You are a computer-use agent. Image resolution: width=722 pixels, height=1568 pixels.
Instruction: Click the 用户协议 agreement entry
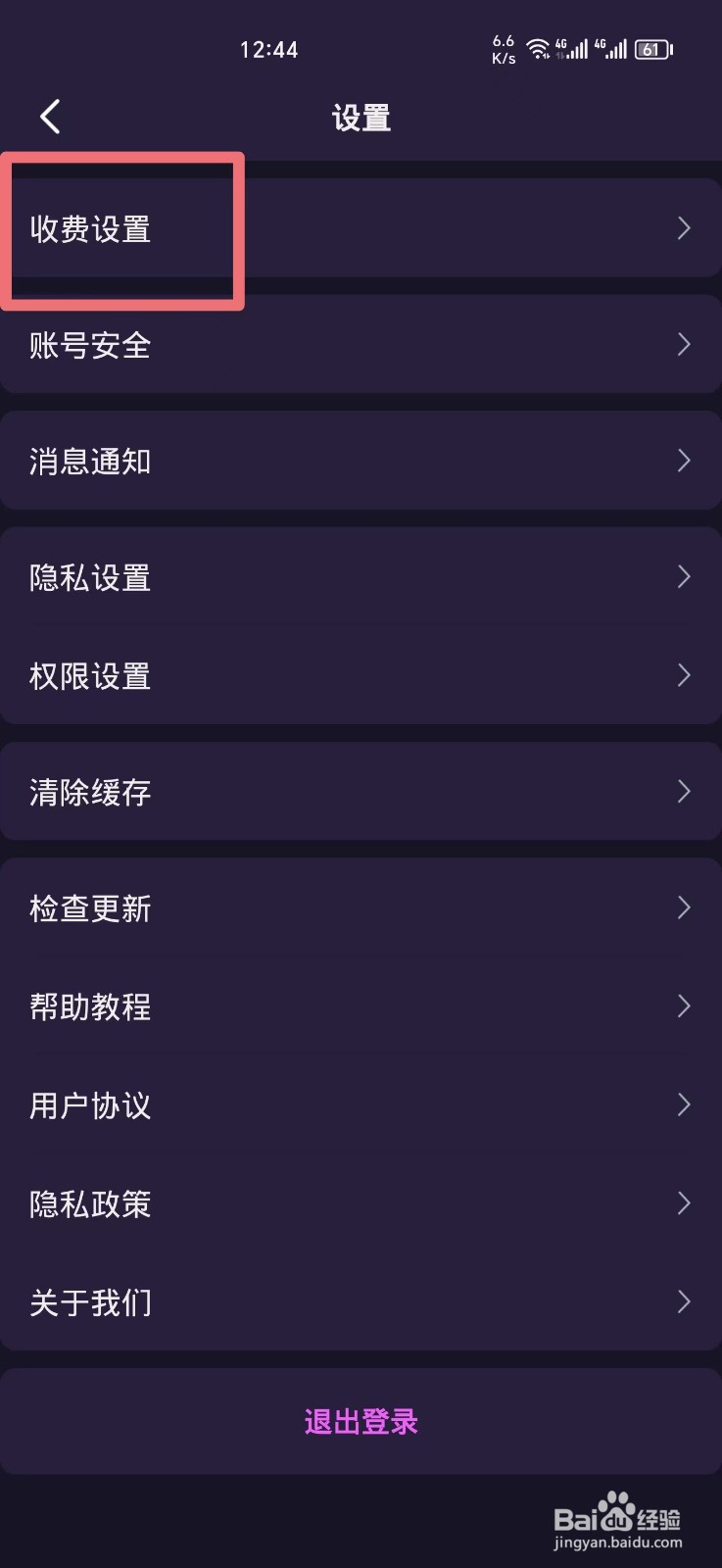(361, 1105)
